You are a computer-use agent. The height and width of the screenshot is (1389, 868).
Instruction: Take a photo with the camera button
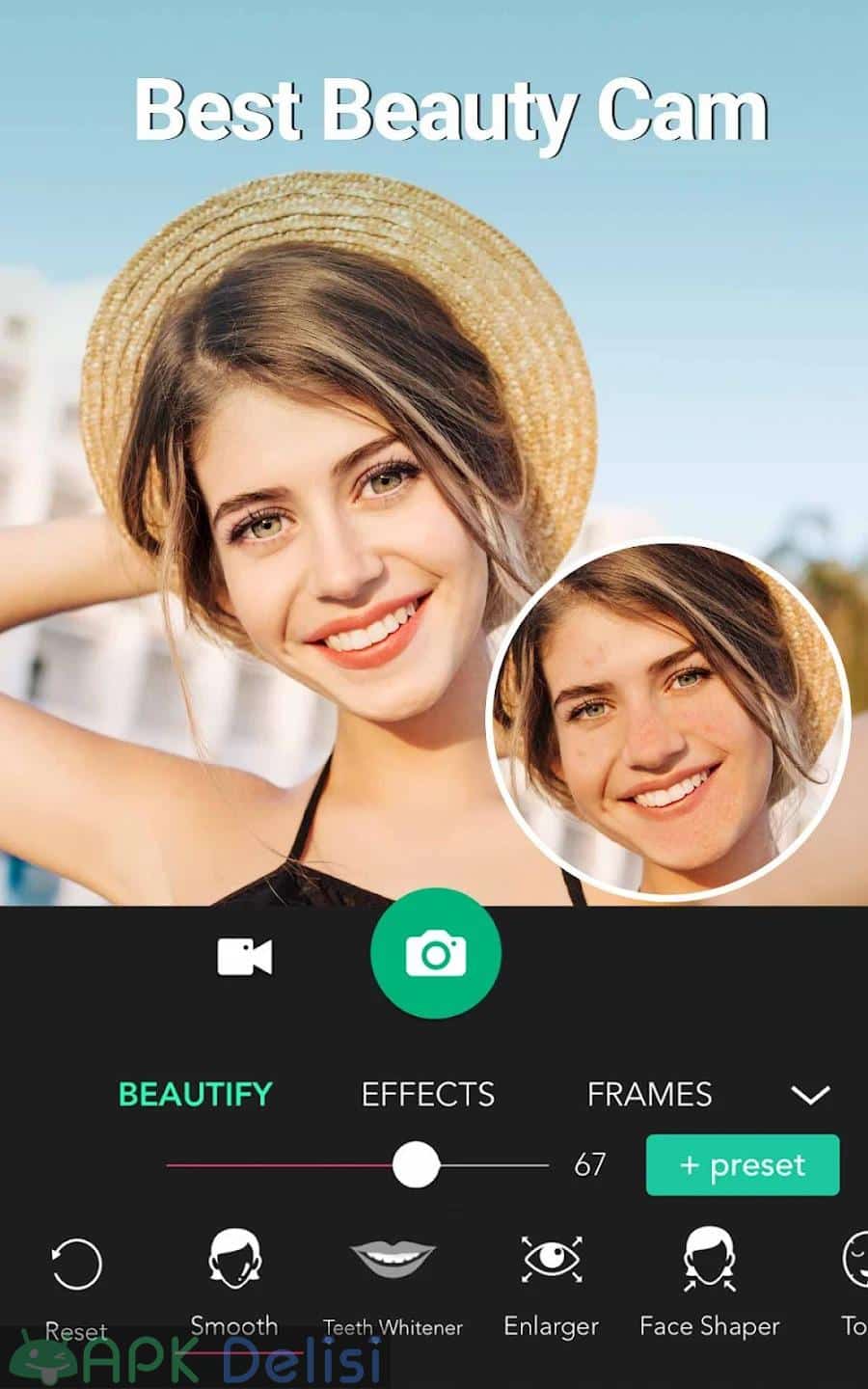point(436,953)
